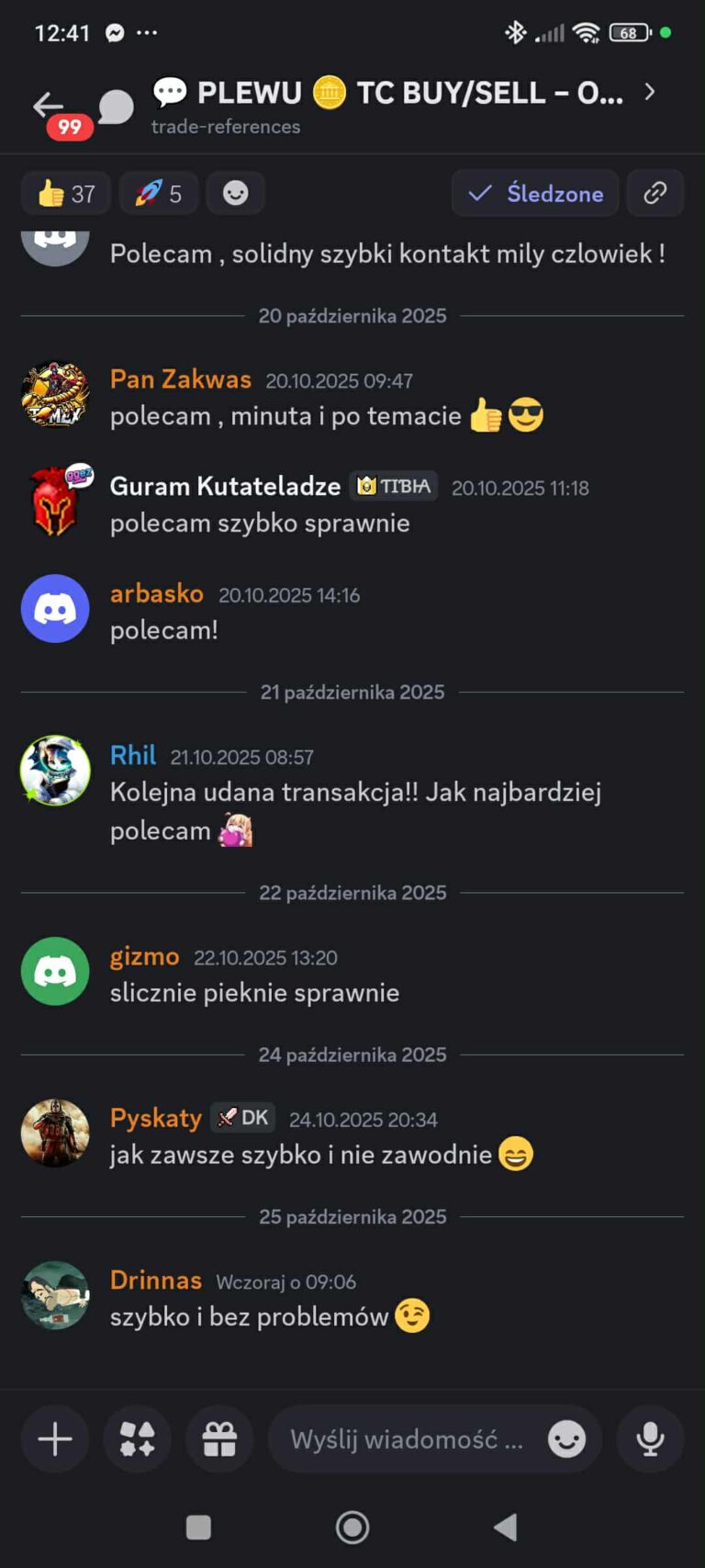The width and height of the screenshot is (705, 1568).
Task: Open the apps and activities launcher
Action: pos(138,1438)
